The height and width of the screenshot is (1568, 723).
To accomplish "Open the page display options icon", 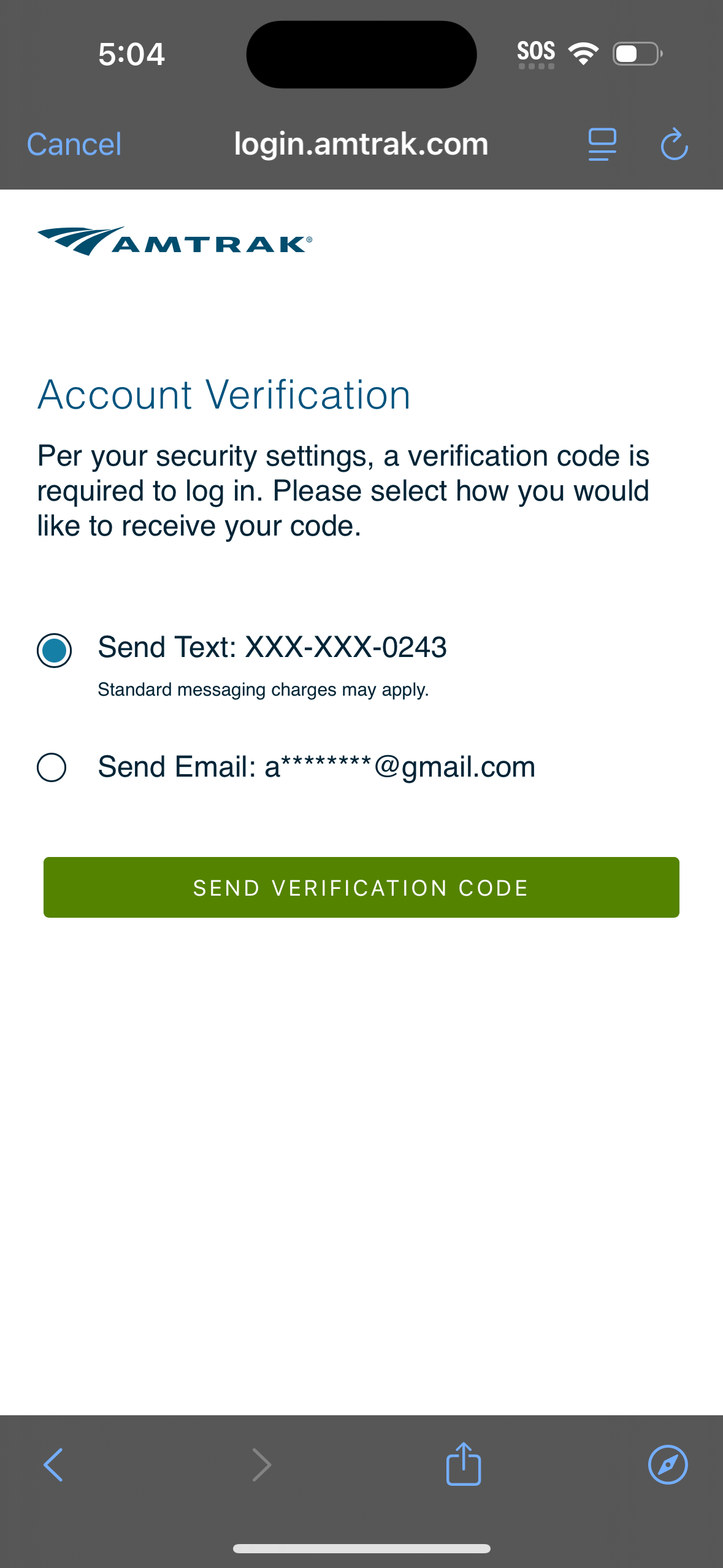I will pyautogui.click(x=601, y=144).
